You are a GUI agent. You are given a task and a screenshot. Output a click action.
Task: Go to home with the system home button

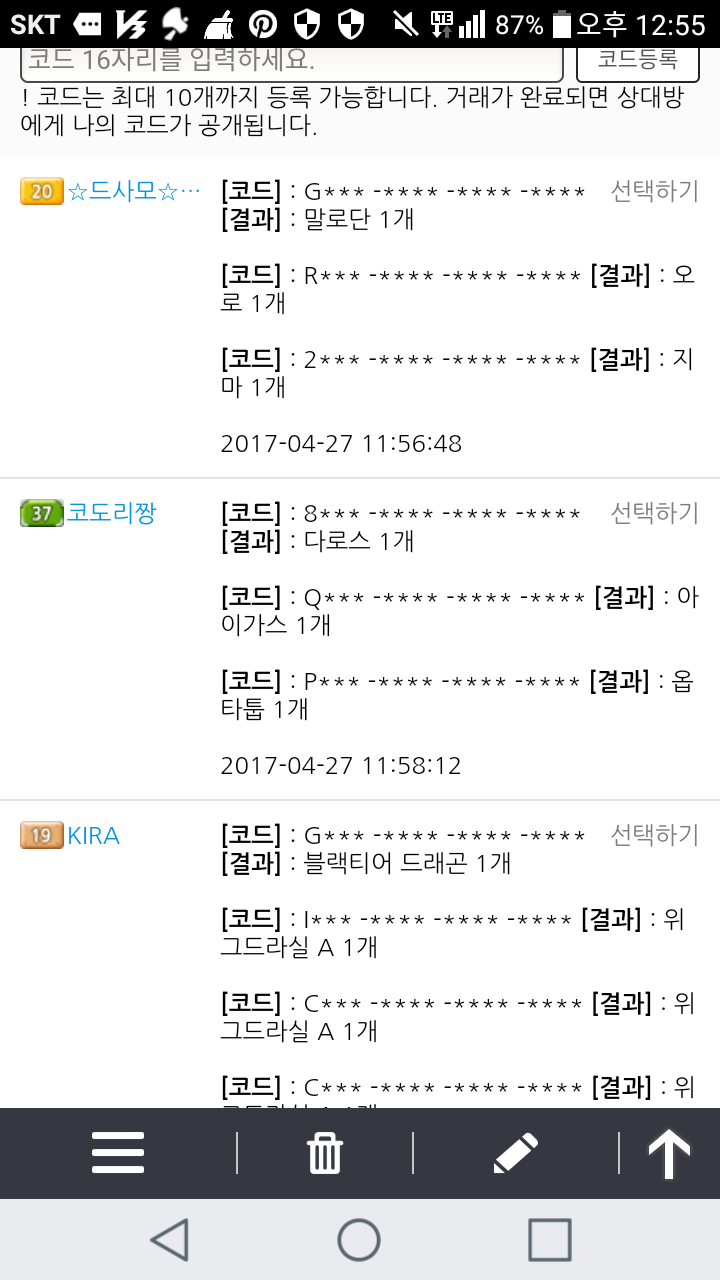pyautogui.click(x=359, y=1240)
